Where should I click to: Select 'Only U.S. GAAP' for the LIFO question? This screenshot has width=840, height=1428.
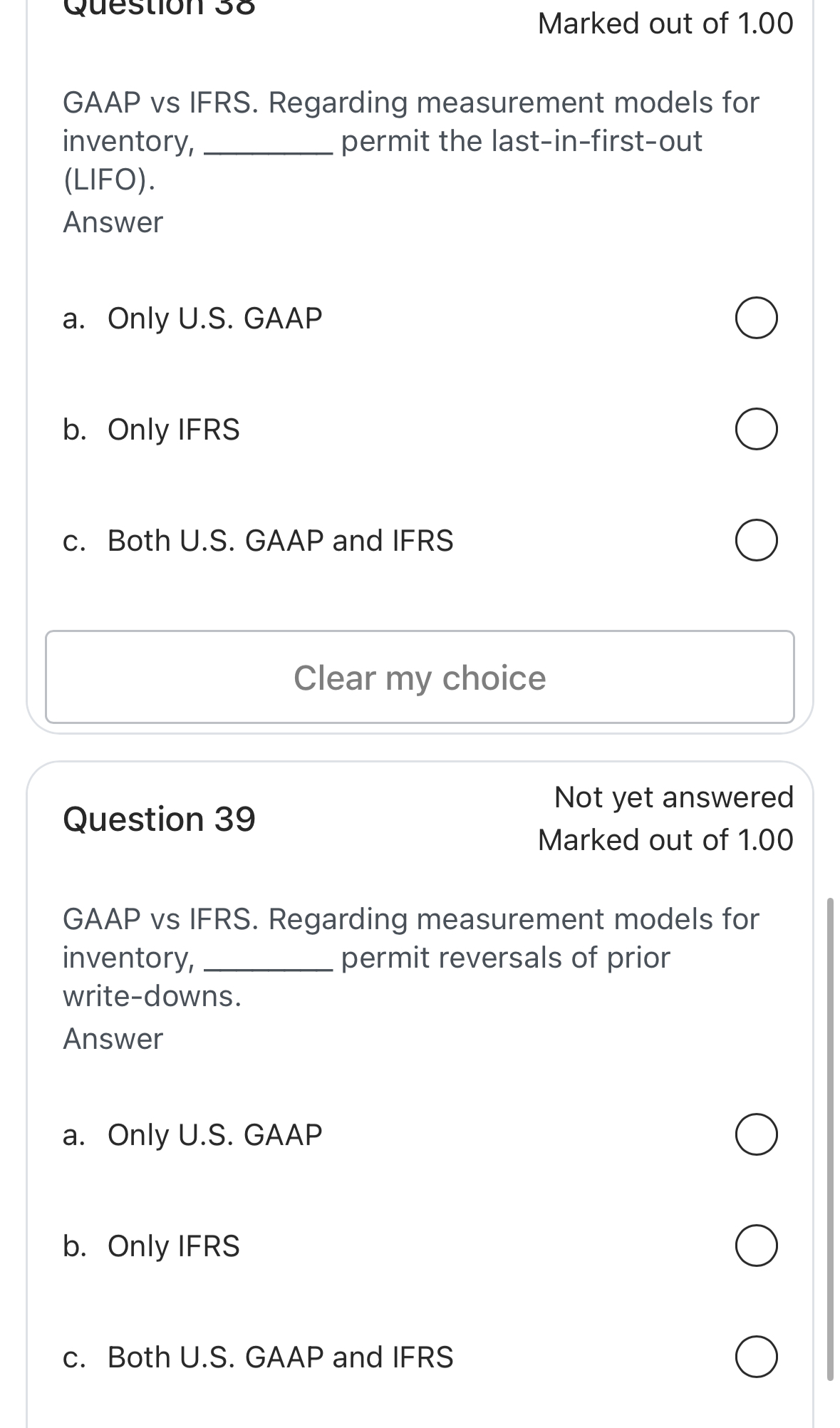point(756,318)
